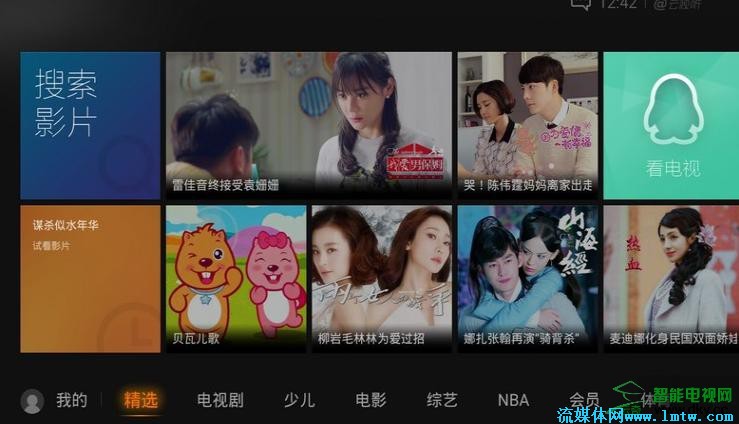
Task: Open the 雷佳音终接受袁姗姗 video
Action: (x=309, y=125)
